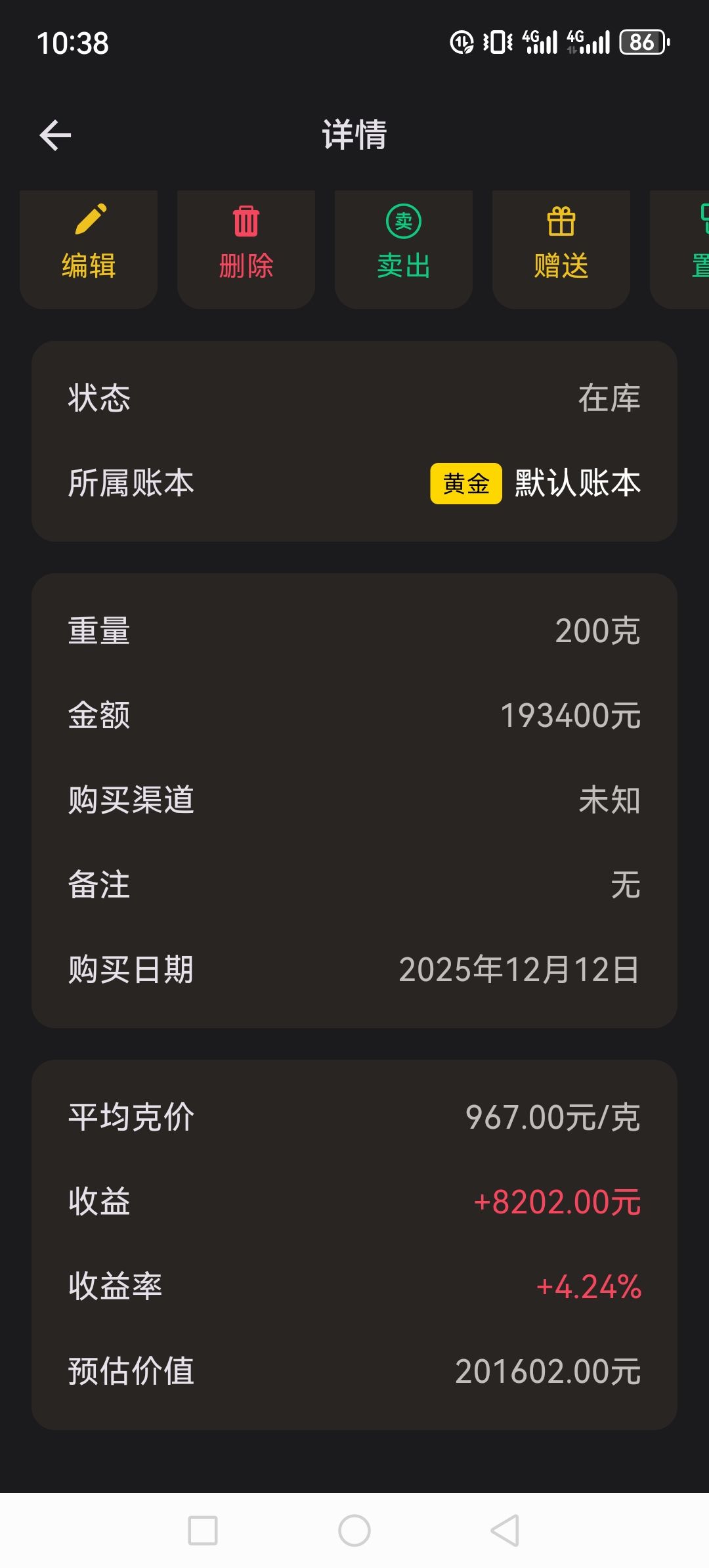This screenshot has width=709, height=1568.
Task: Go back using the top arrow
Action: pos(55,135)
